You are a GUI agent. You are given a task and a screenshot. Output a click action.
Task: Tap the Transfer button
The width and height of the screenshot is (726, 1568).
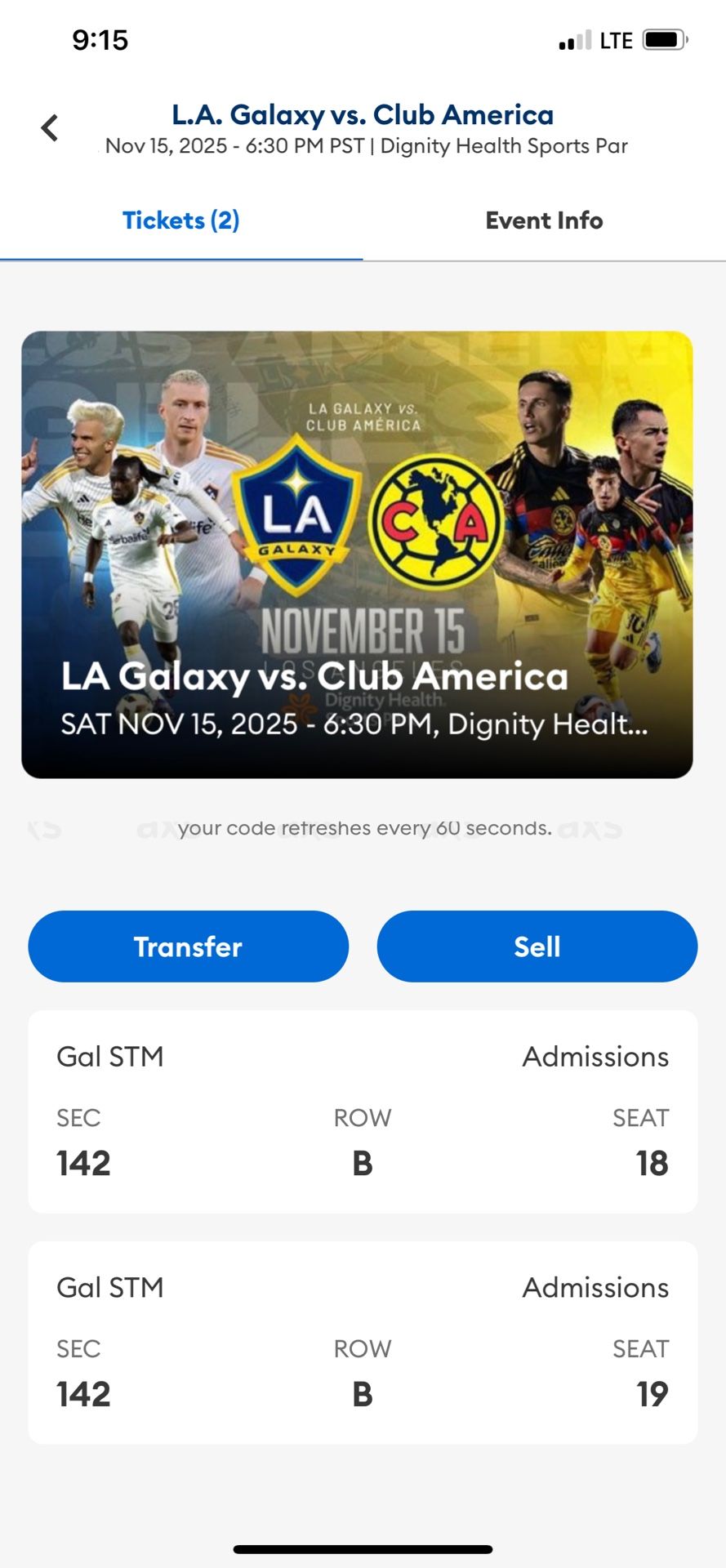(188, 946)
